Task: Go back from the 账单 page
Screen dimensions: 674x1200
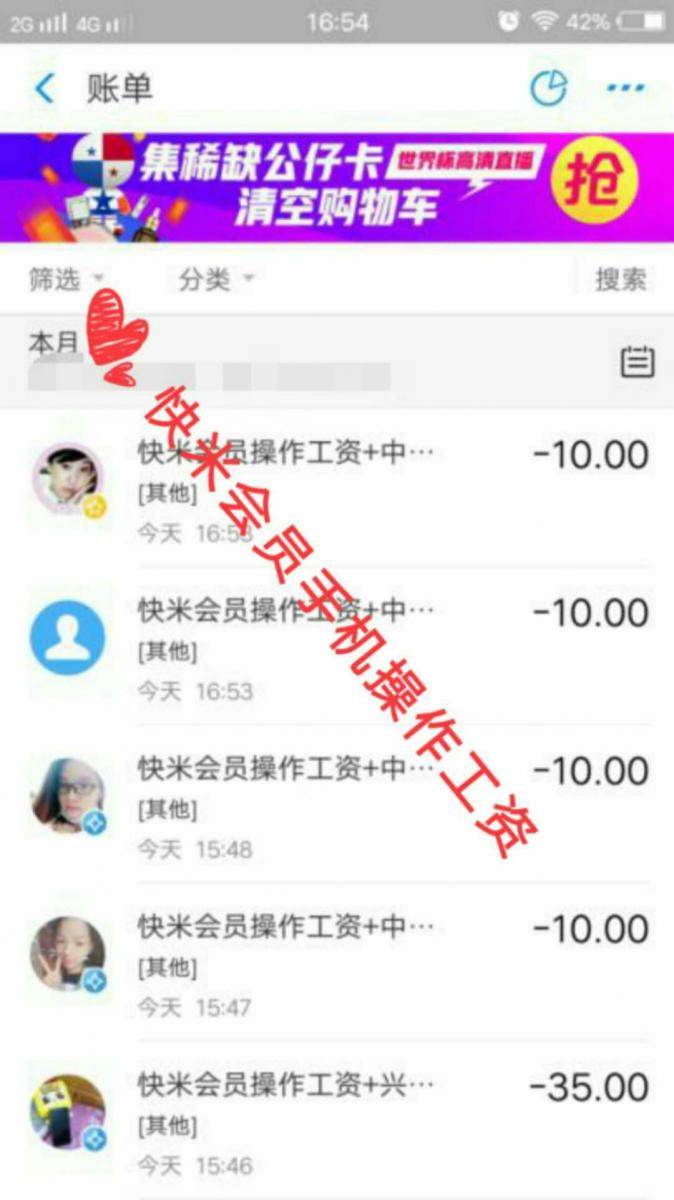Action: coord(44,89)
